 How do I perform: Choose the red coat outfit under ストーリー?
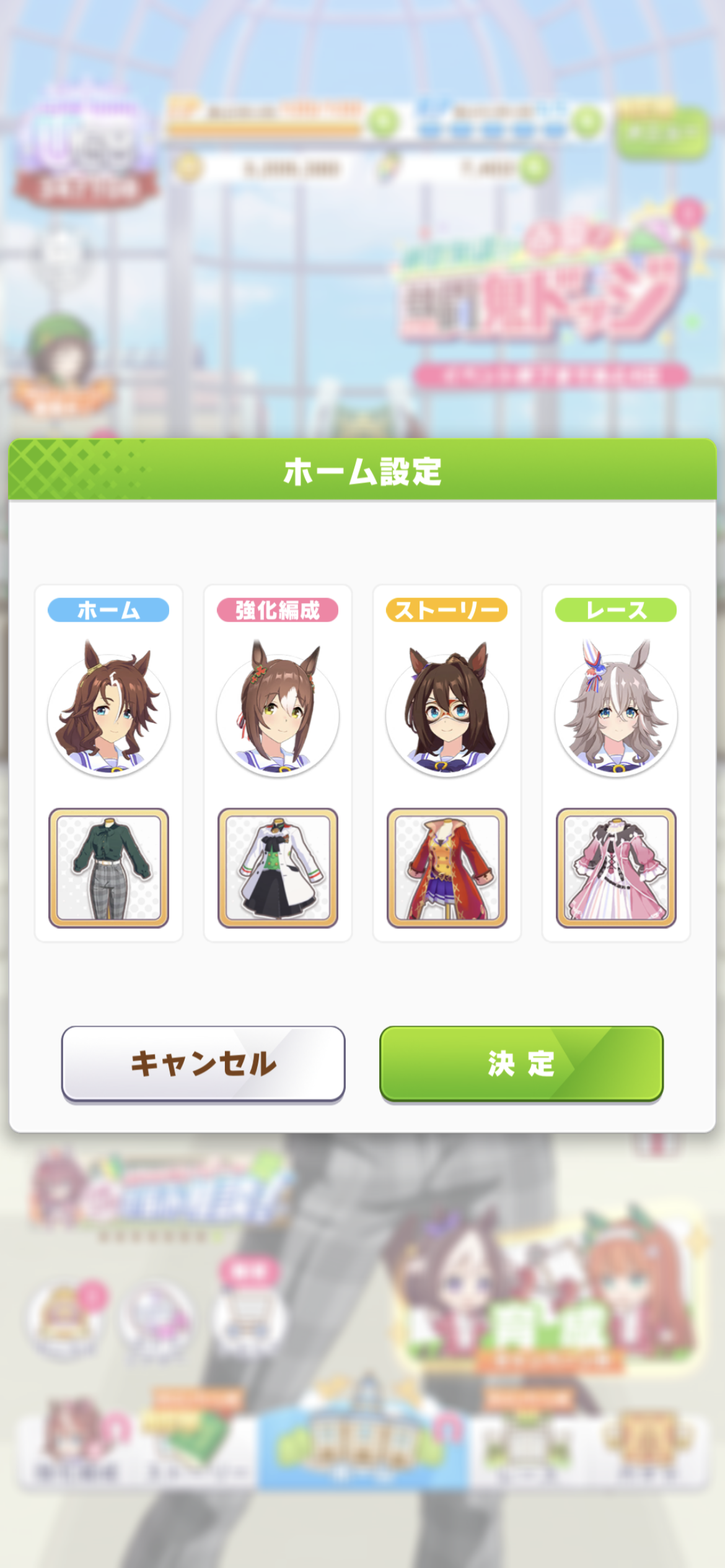click(447, 868)
